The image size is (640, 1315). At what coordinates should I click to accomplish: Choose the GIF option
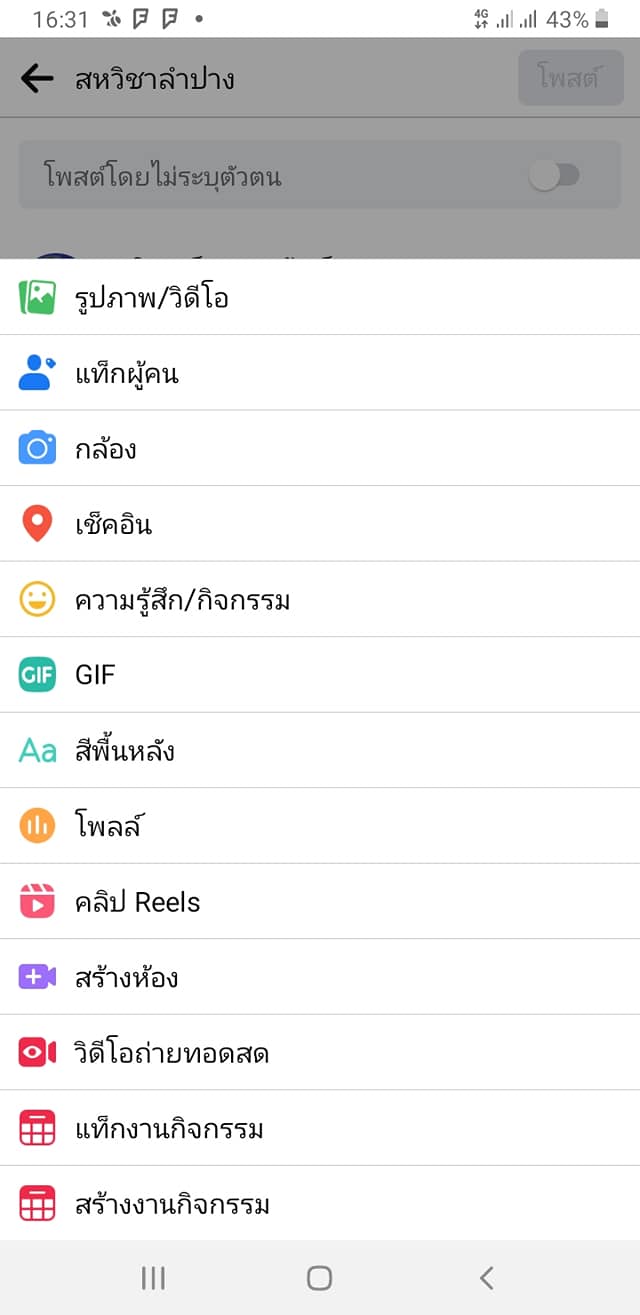[x=320, y=675]
